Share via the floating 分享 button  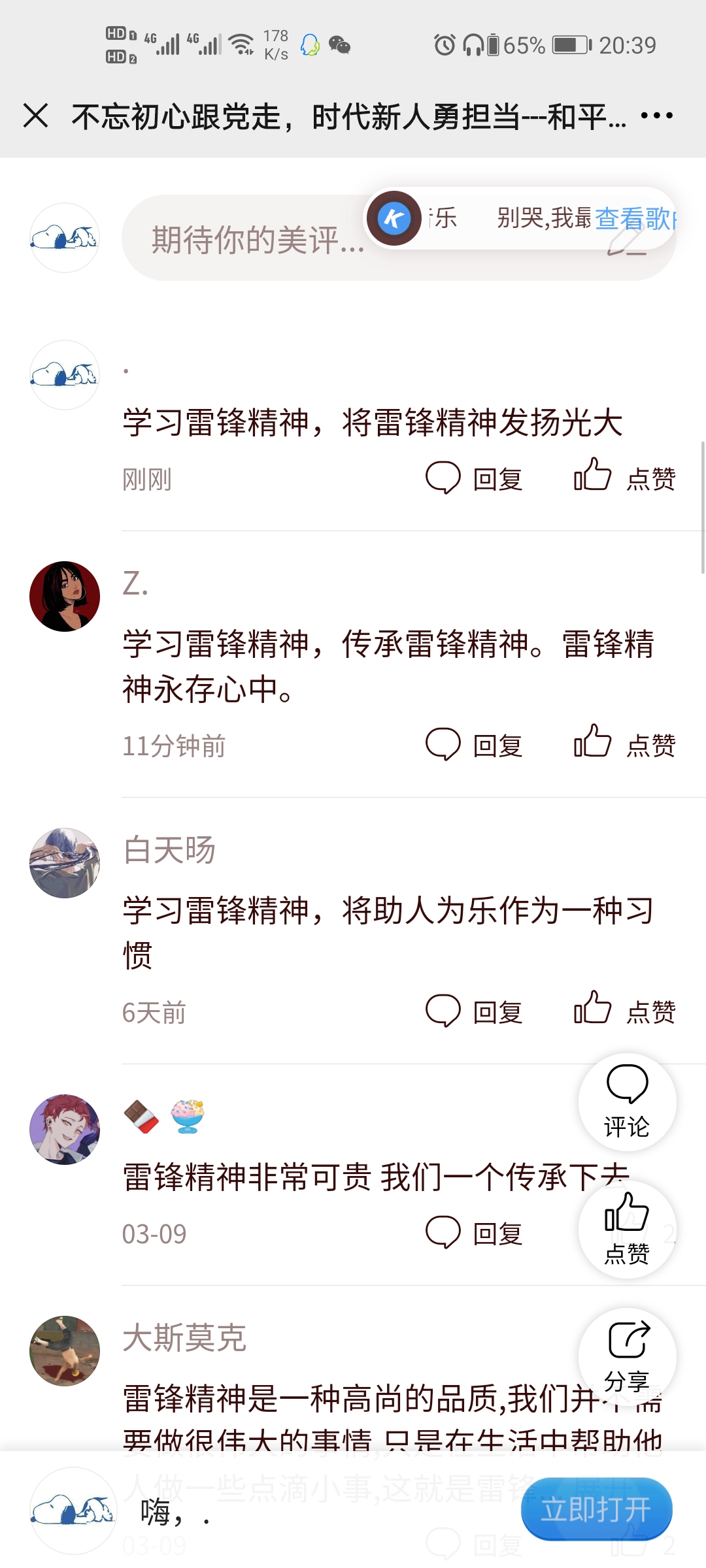(627, 1356)
